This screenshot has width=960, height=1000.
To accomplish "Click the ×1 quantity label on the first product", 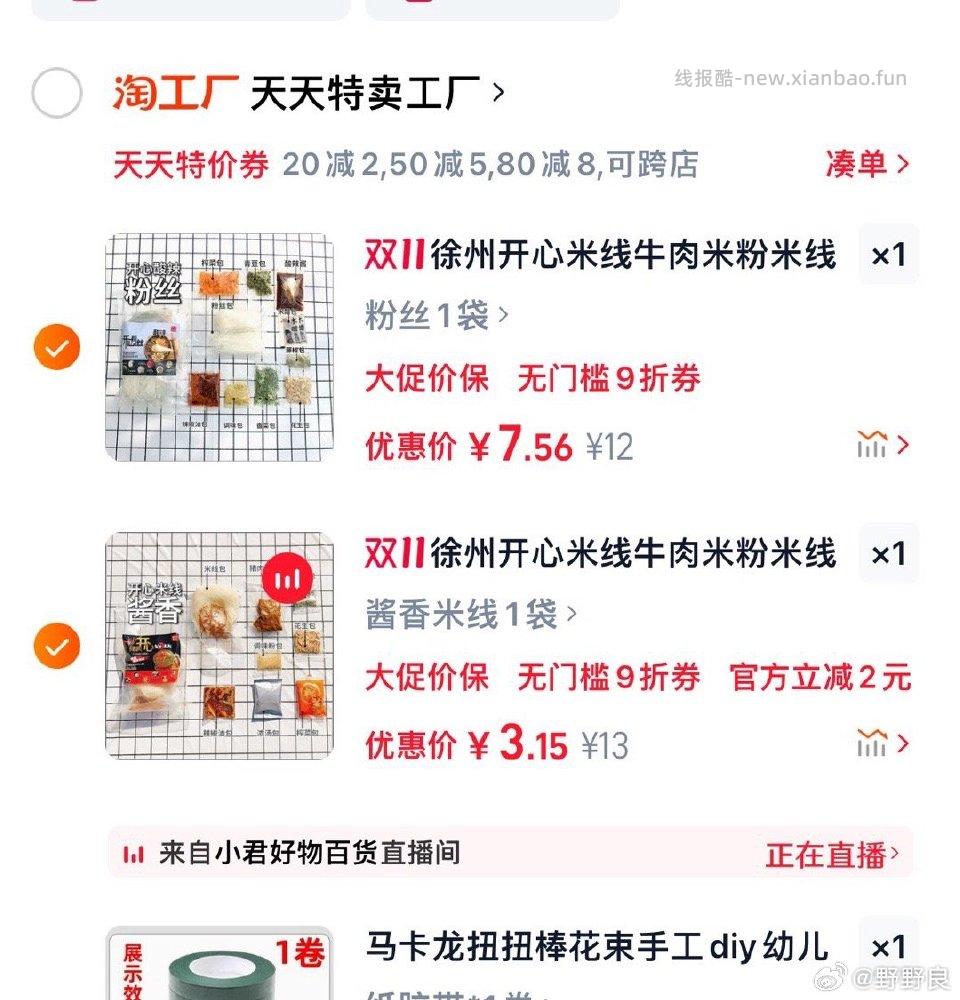I will point(888,255).
